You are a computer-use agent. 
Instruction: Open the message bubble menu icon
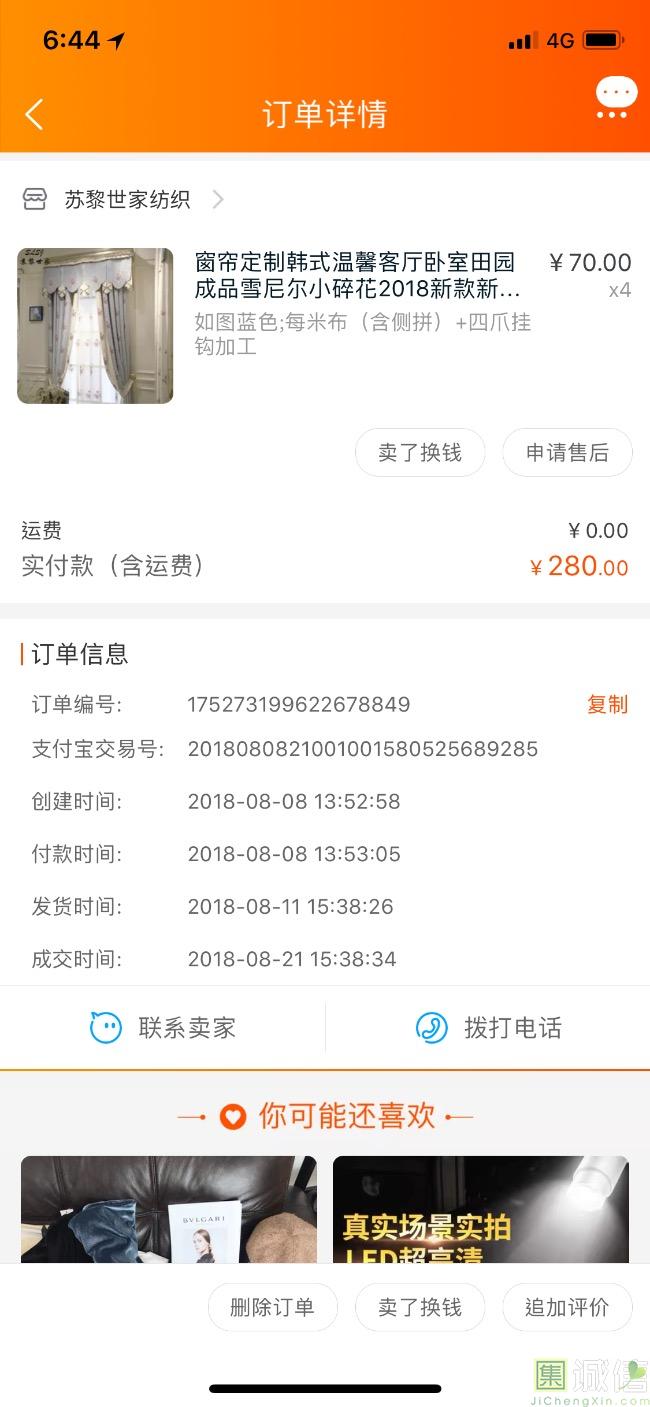[x=615, y=99]
